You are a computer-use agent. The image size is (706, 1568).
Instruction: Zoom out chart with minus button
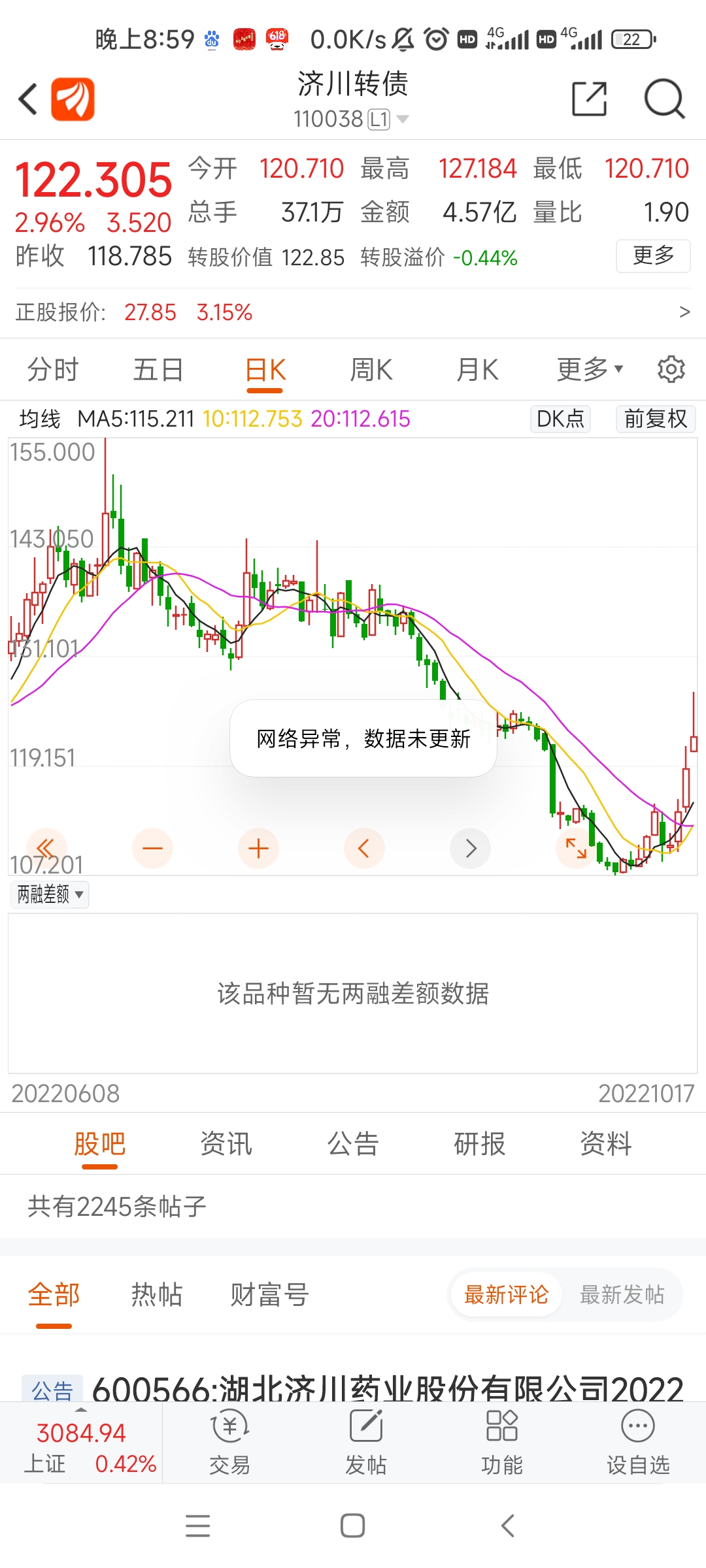pos(152,848)
